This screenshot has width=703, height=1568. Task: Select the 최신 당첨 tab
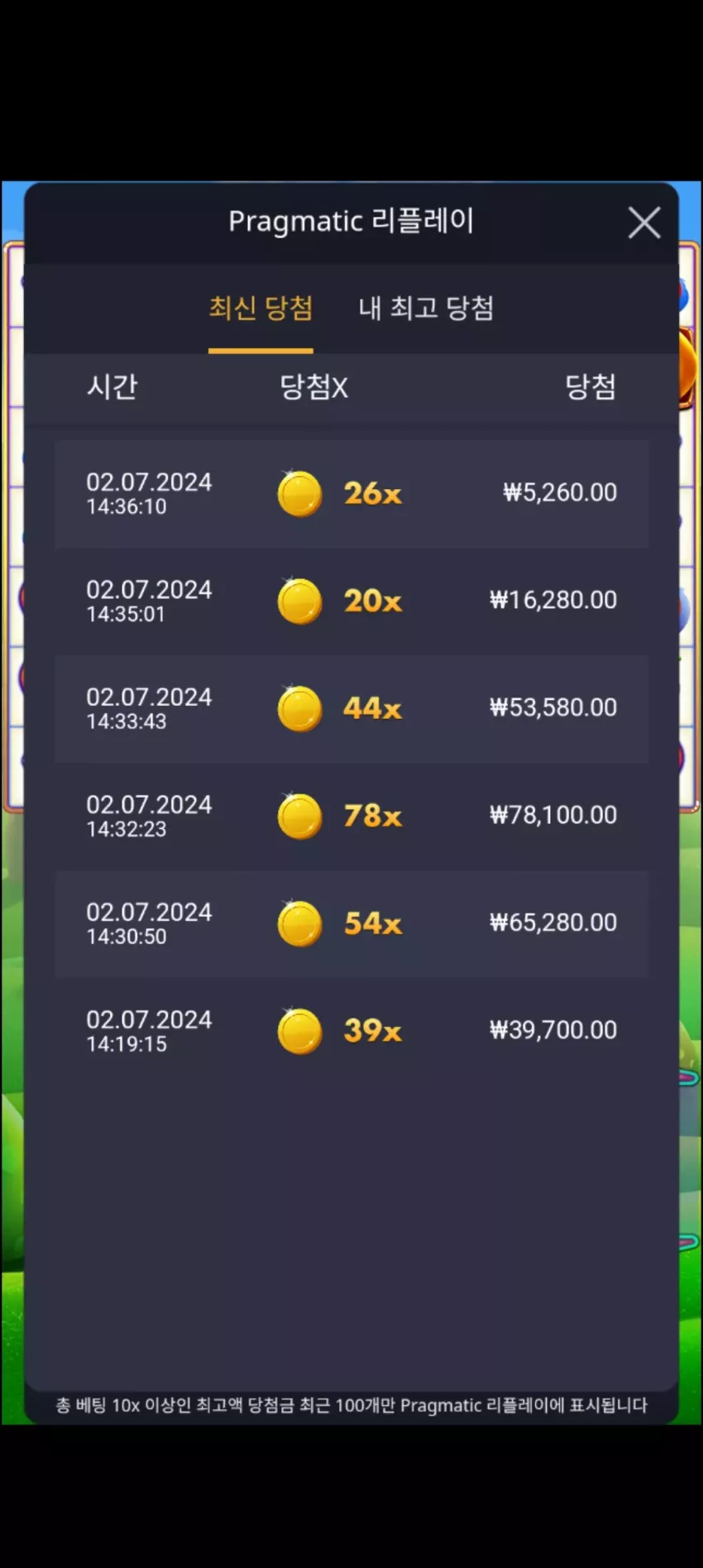261,309
